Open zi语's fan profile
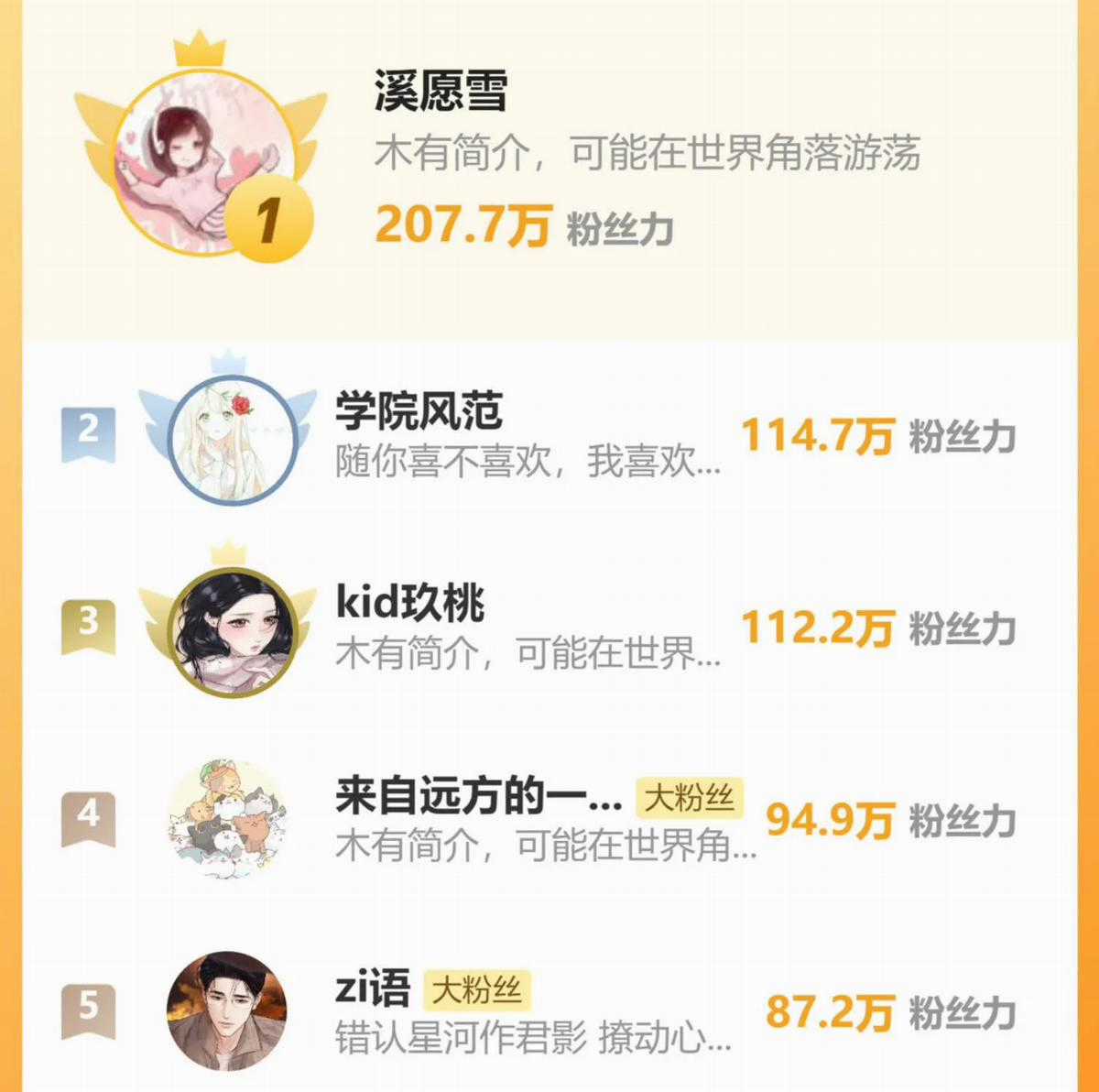The image size is (1099, 1092). pos(373,988)
